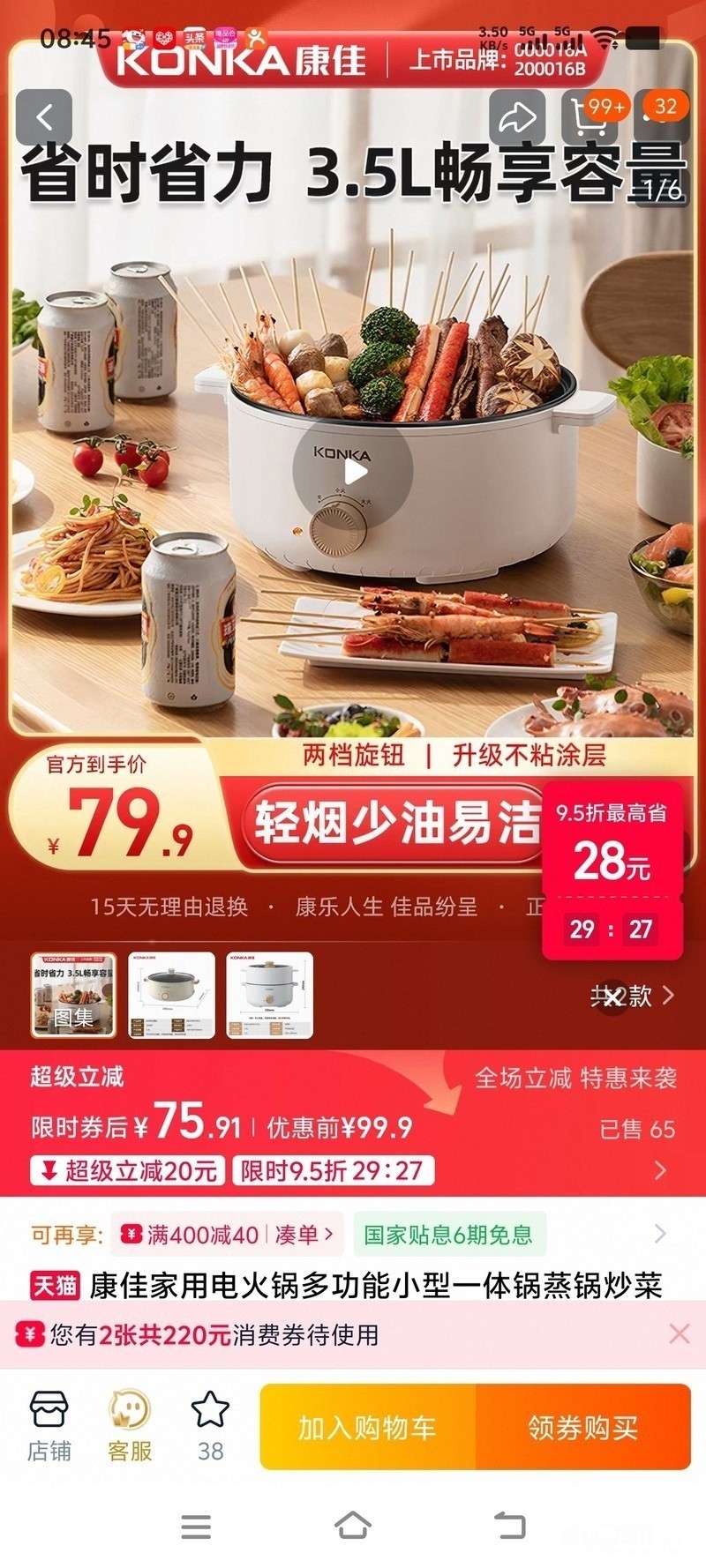Screen dimensions: 706x1568
Task: Open the 图集 gallery thumbnail
Action: tap(74, 995)
